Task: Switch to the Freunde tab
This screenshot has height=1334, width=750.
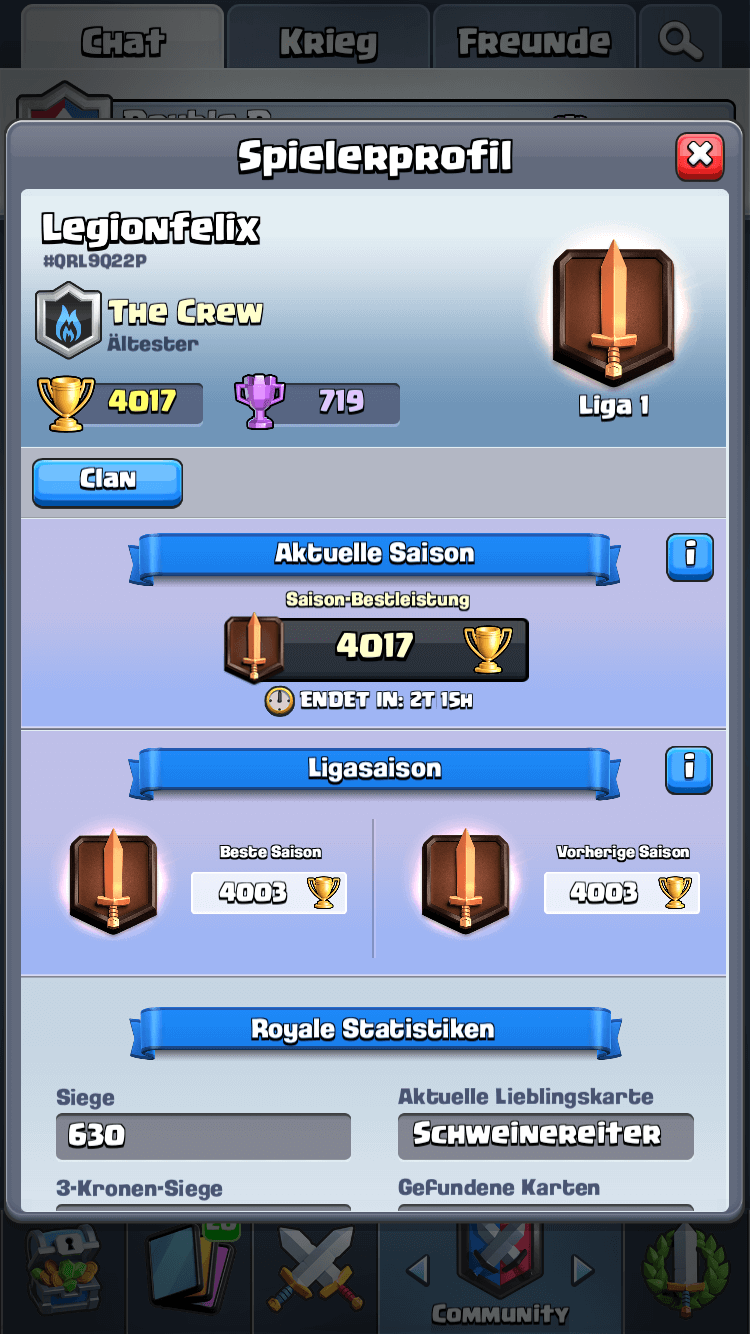Action: click(x=534, y=40)
